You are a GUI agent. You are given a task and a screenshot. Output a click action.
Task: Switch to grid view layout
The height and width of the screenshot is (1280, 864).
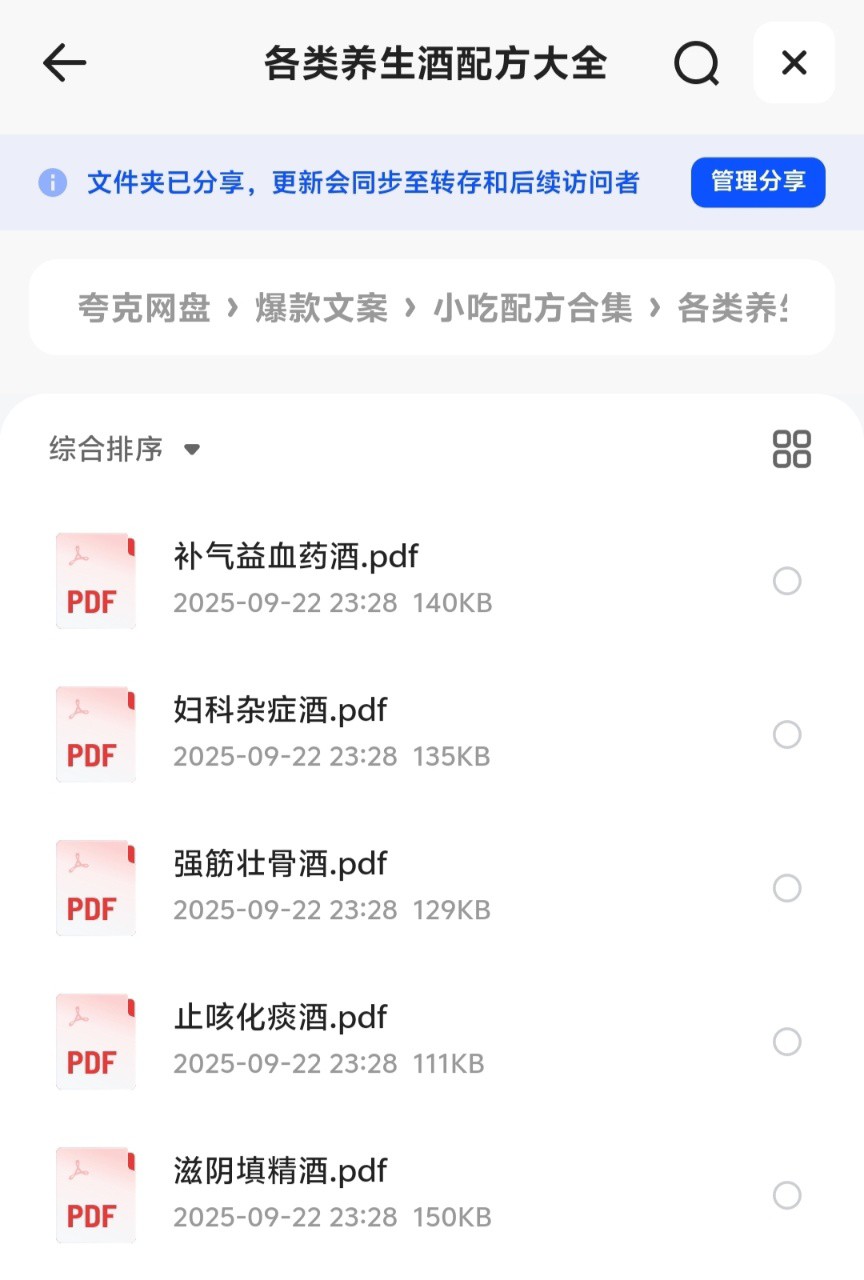(791, 449)
